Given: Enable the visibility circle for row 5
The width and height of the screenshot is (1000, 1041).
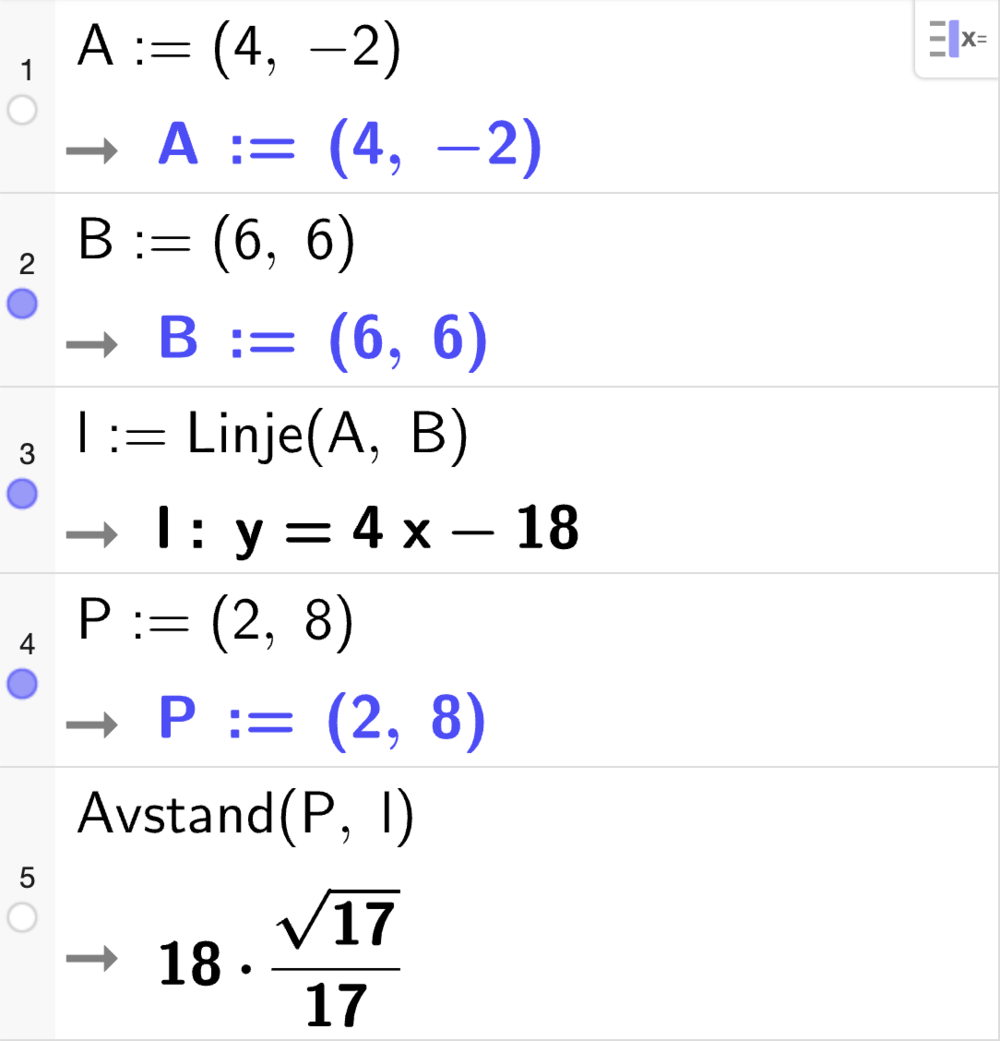Looking at the screenshot, I should [x=22, y=918].
